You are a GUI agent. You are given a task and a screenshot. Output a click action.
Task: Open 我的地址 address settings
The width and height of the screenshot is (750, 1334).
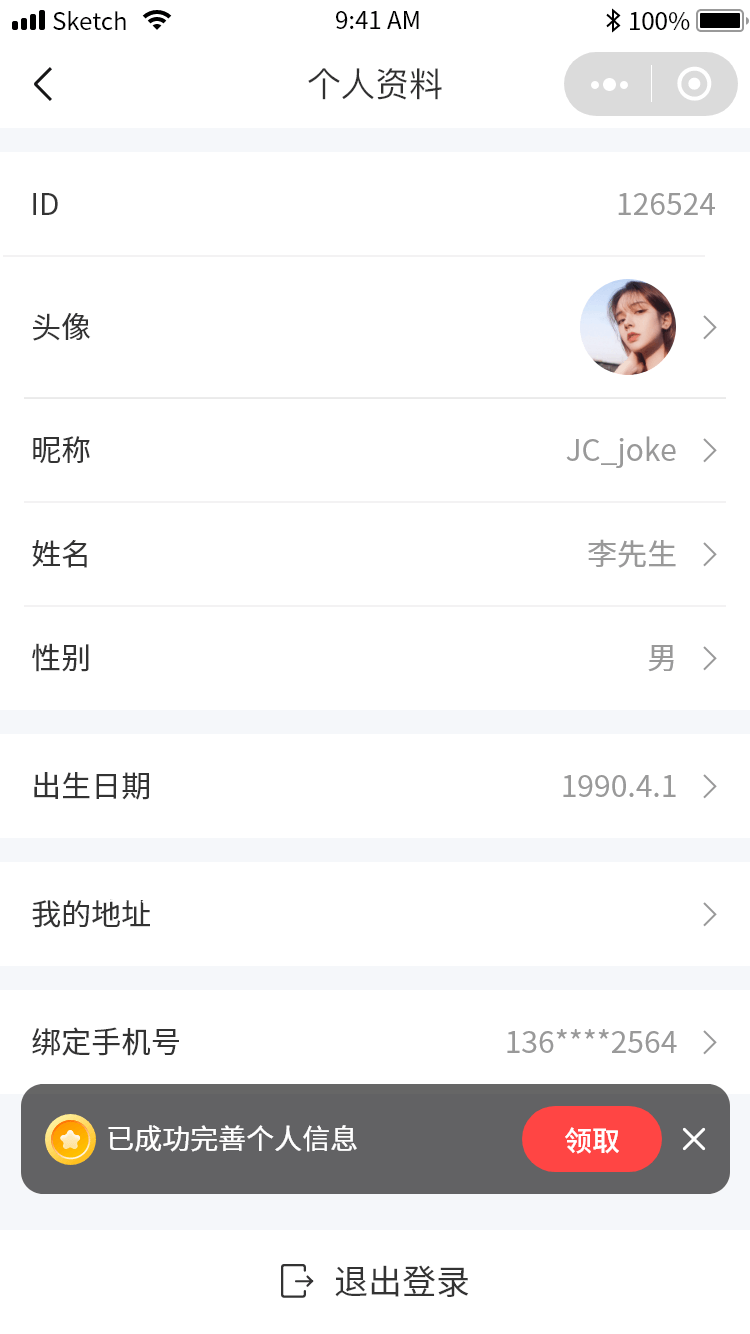tap(375, 914)
